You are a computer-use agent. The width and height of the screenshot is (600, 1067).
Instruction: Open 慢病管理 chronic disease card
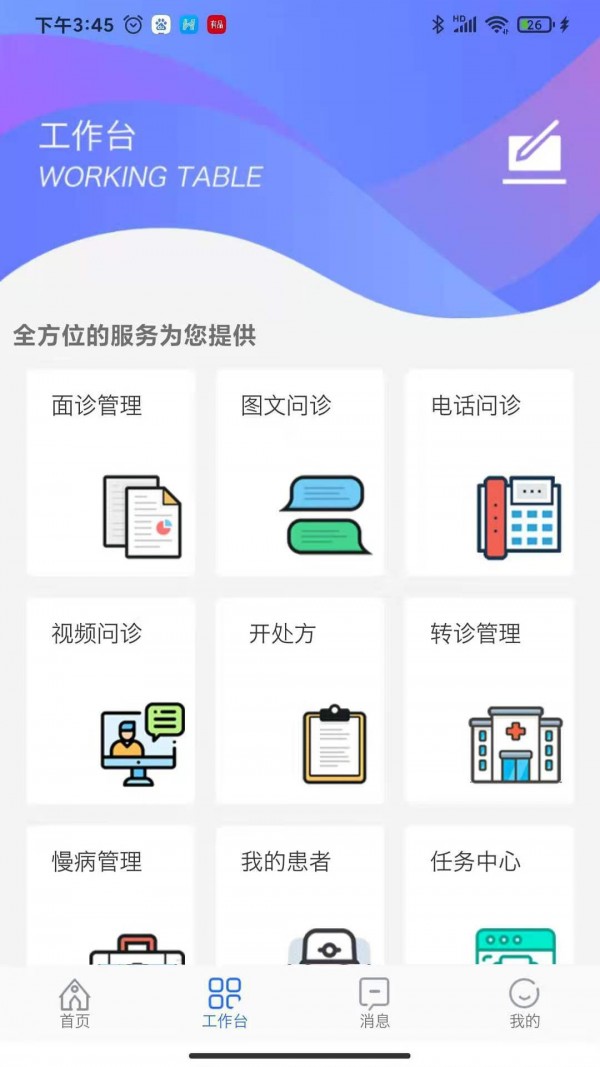point(111,895)
